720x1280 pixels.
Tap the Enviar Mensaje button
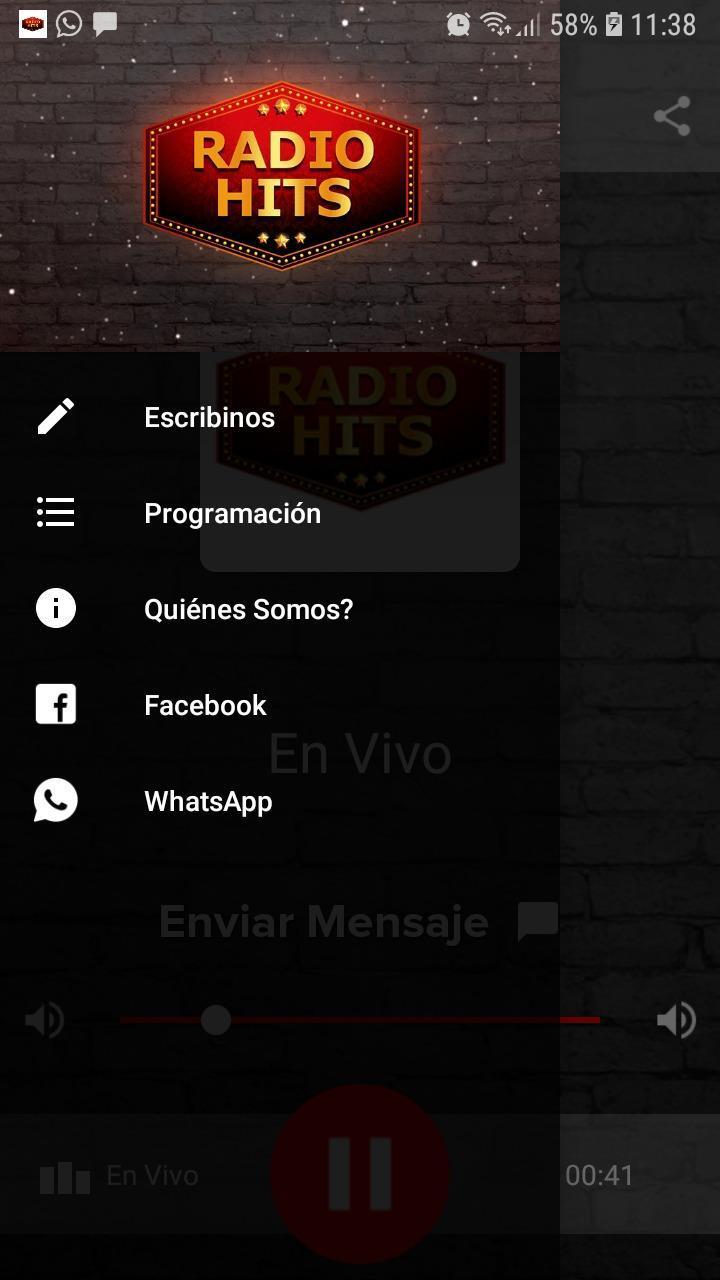tap(322, 922)
